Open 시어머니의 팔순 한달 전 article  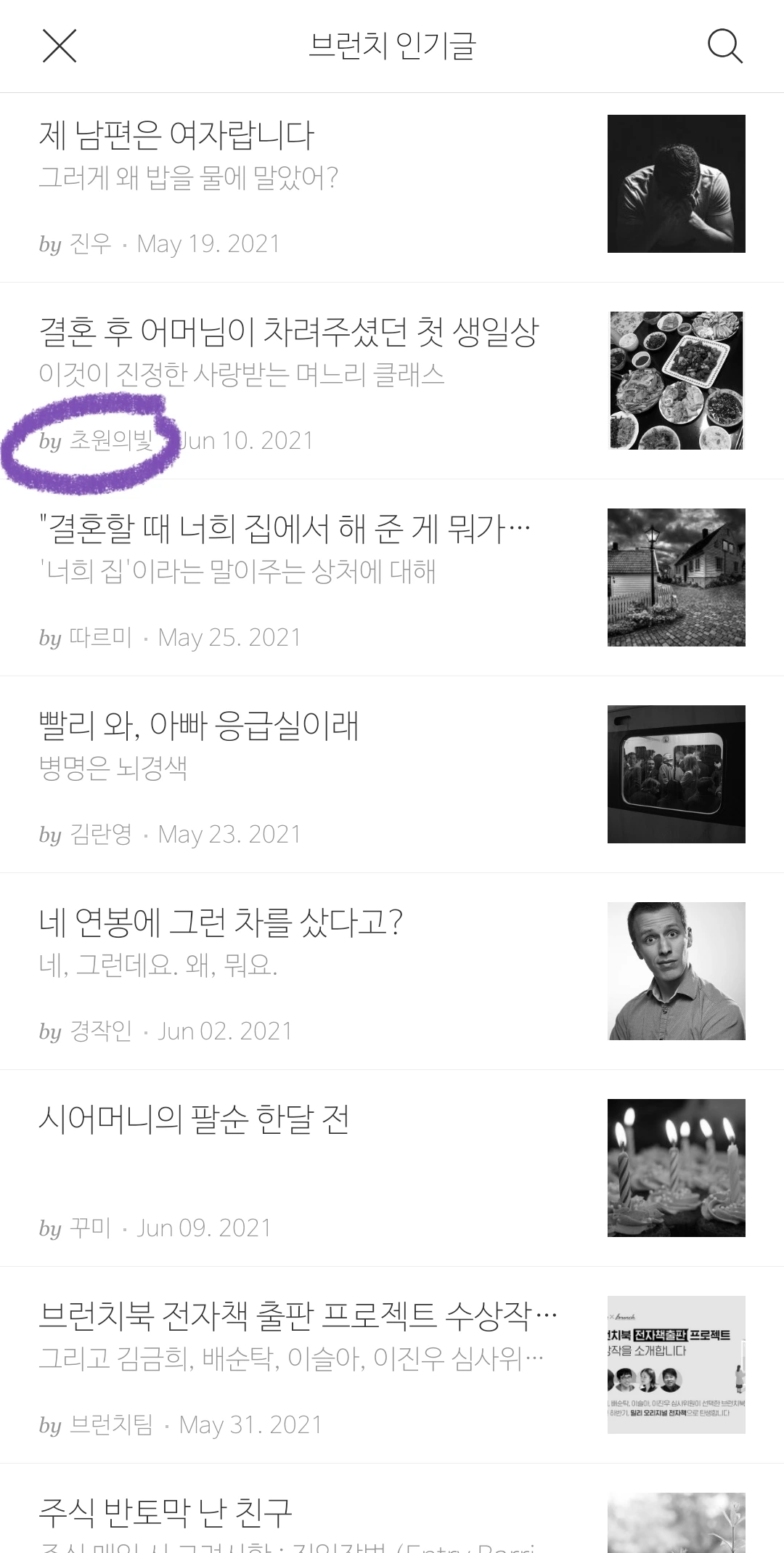click(392, 1168)
